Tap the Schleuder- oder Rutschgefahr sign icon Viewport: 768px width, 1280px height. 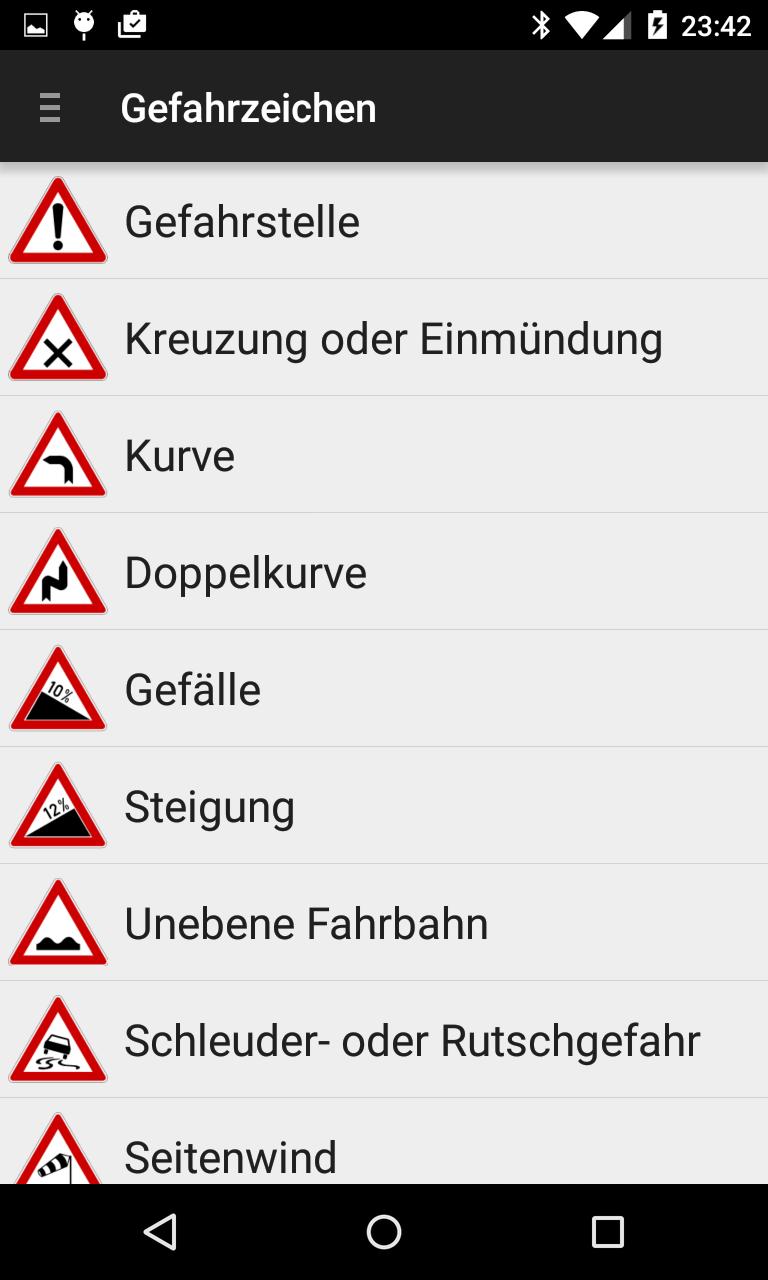tap(57, 1038)
